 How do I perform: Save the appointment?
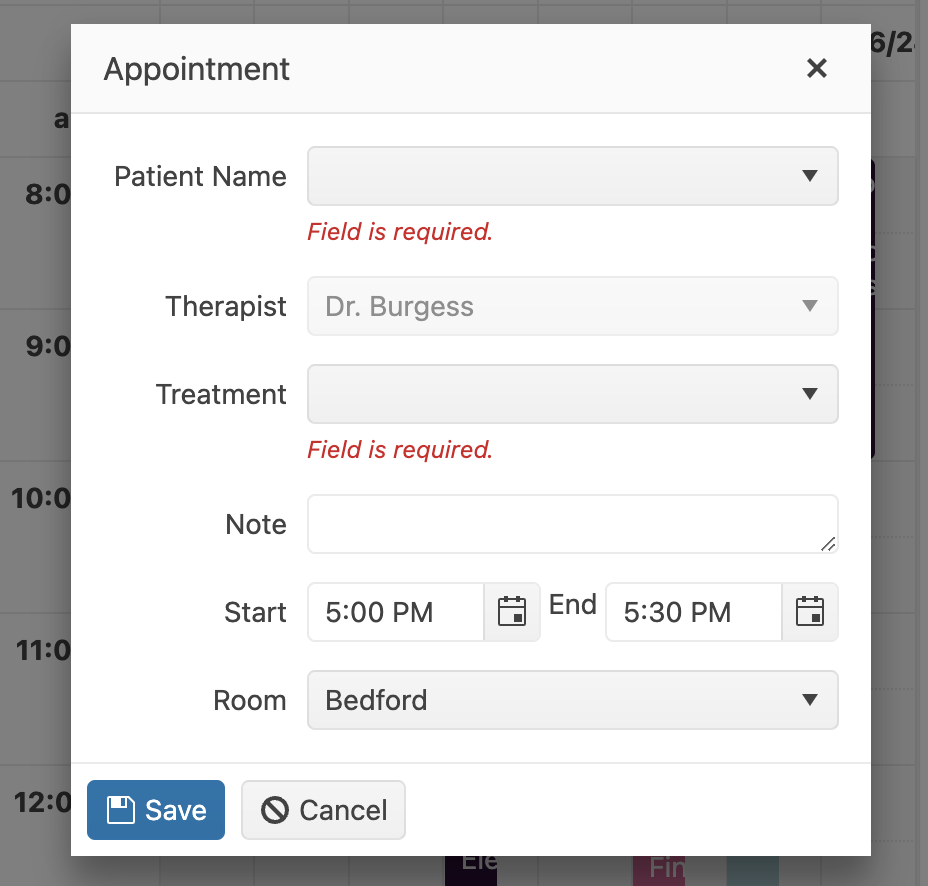click(x=156, y=810)
